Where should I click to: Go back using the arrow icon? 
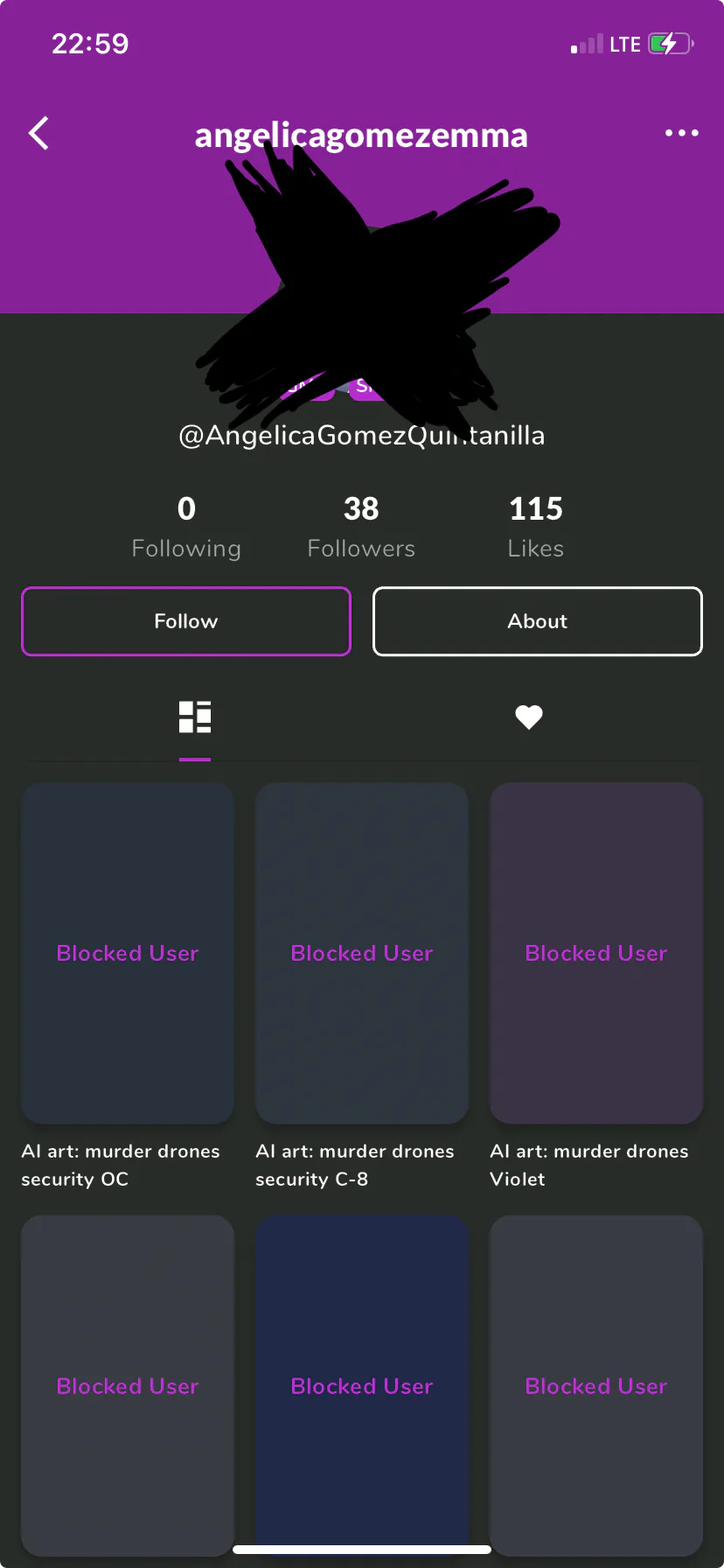(x=38, y=134)
